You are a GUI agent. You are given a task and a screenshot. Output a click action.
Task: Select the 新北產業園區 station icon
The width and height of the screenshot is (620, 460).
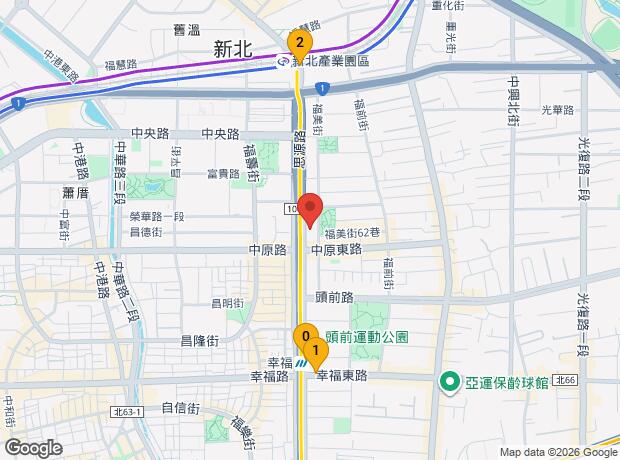click(x=283, y=62)
